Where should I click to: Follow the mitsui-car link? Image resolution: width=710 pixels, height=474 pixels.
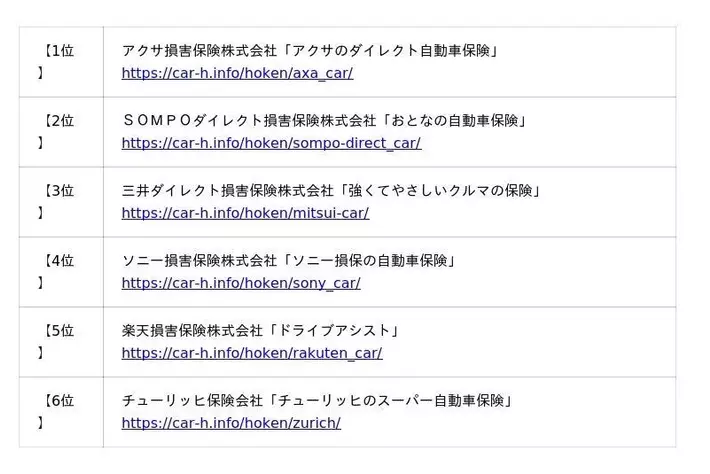(x=245, y=213)
